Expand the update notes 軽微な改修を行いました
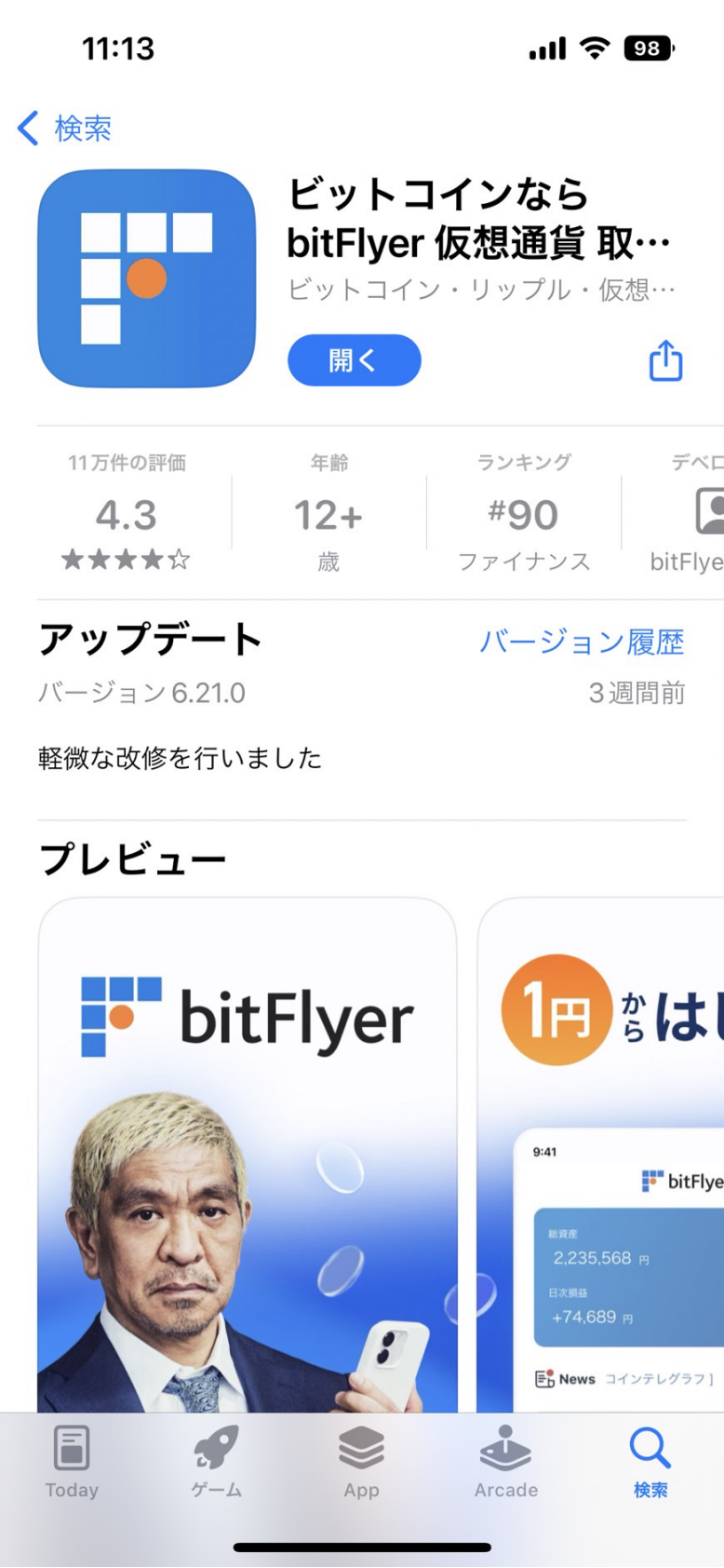The height and width of the screenshot is (1568, 724). pyautogui.click(x=180, y=758)
